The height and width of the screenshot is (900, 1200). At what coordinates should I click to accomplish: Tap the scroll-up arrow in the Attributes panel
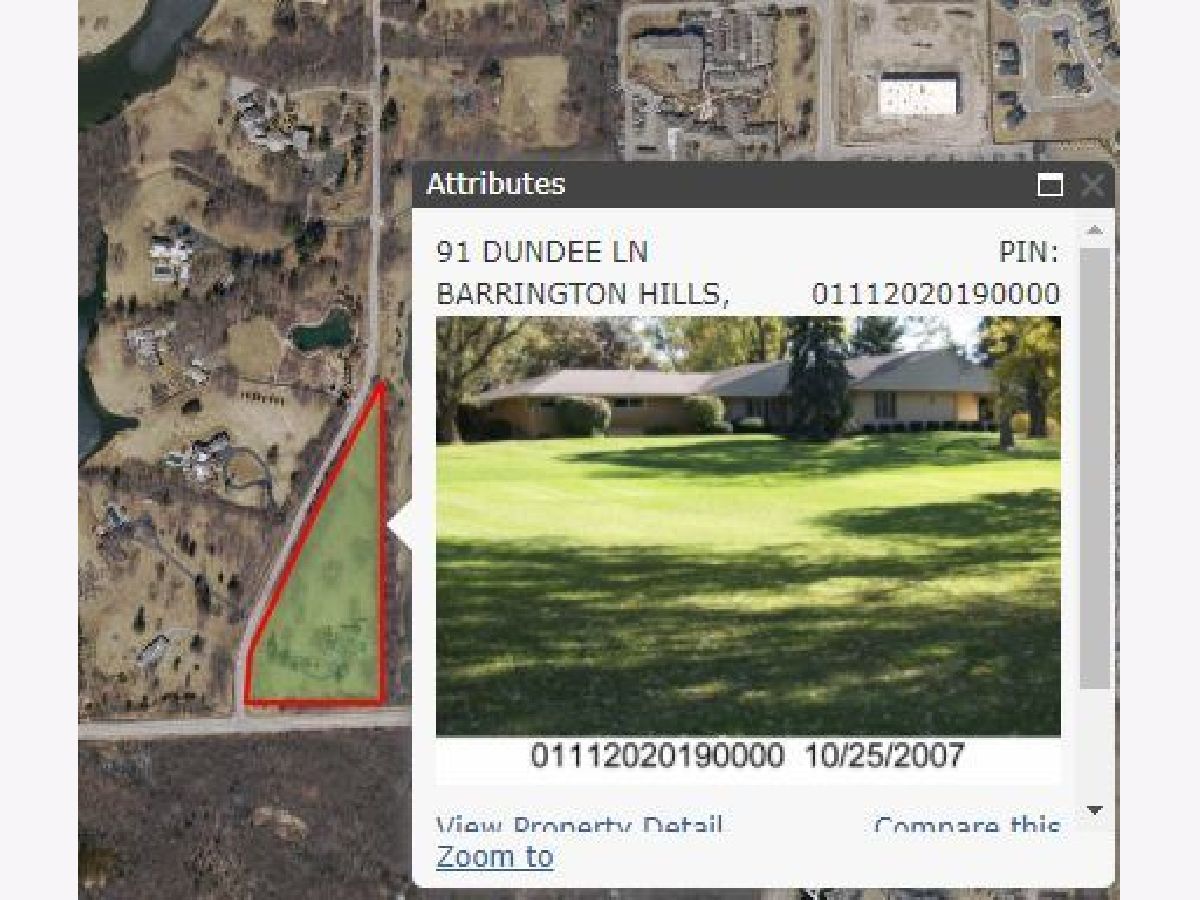[1095, 231]
